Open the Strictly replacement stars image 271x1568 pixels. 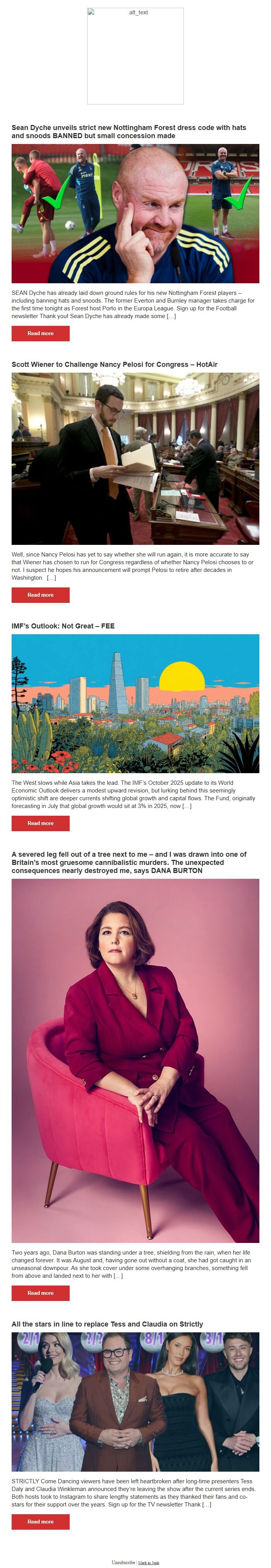click(135, 1402)
